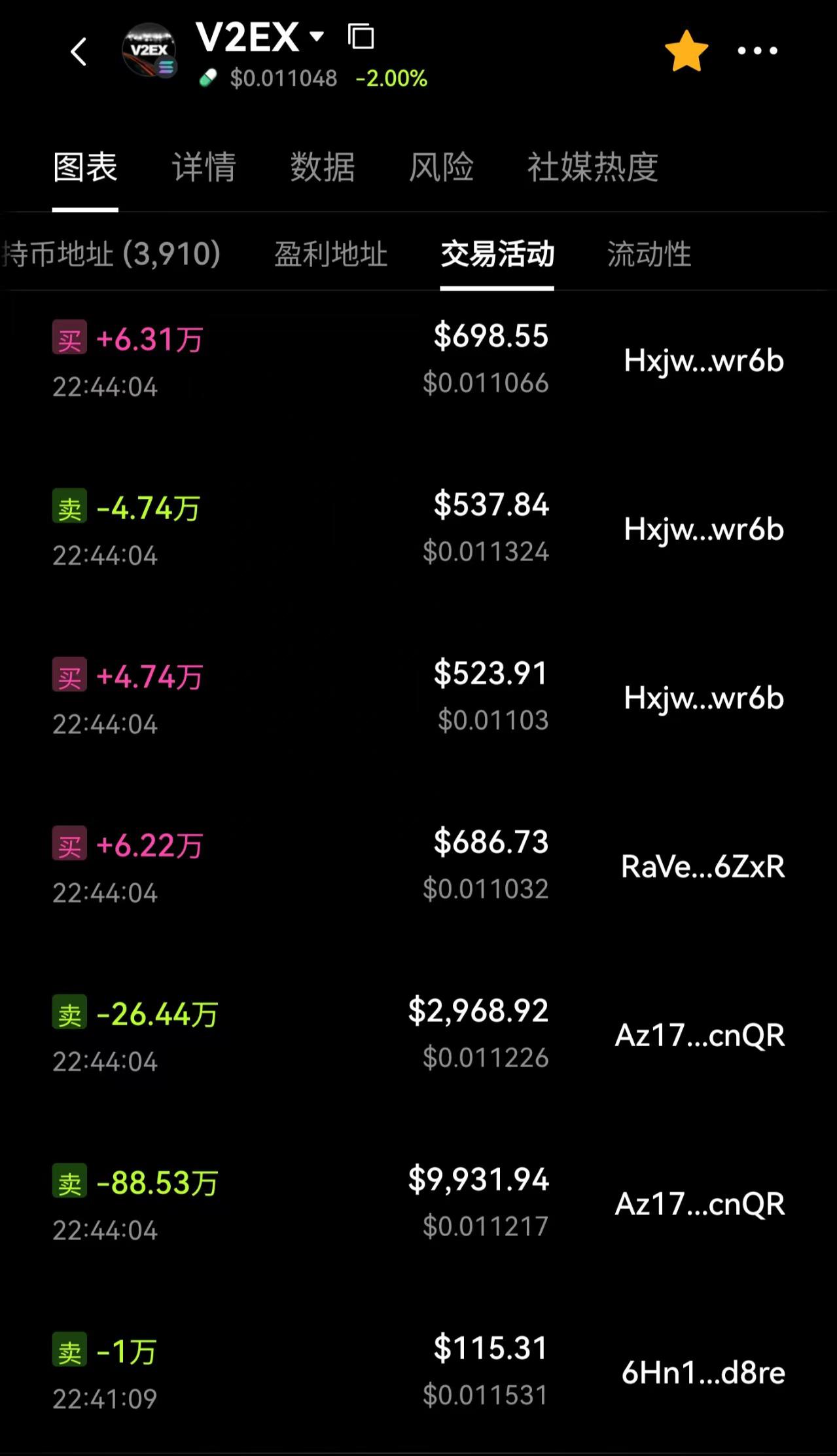Switch to the 图表 tab
837x1456 pixels.
coord(85,167)
